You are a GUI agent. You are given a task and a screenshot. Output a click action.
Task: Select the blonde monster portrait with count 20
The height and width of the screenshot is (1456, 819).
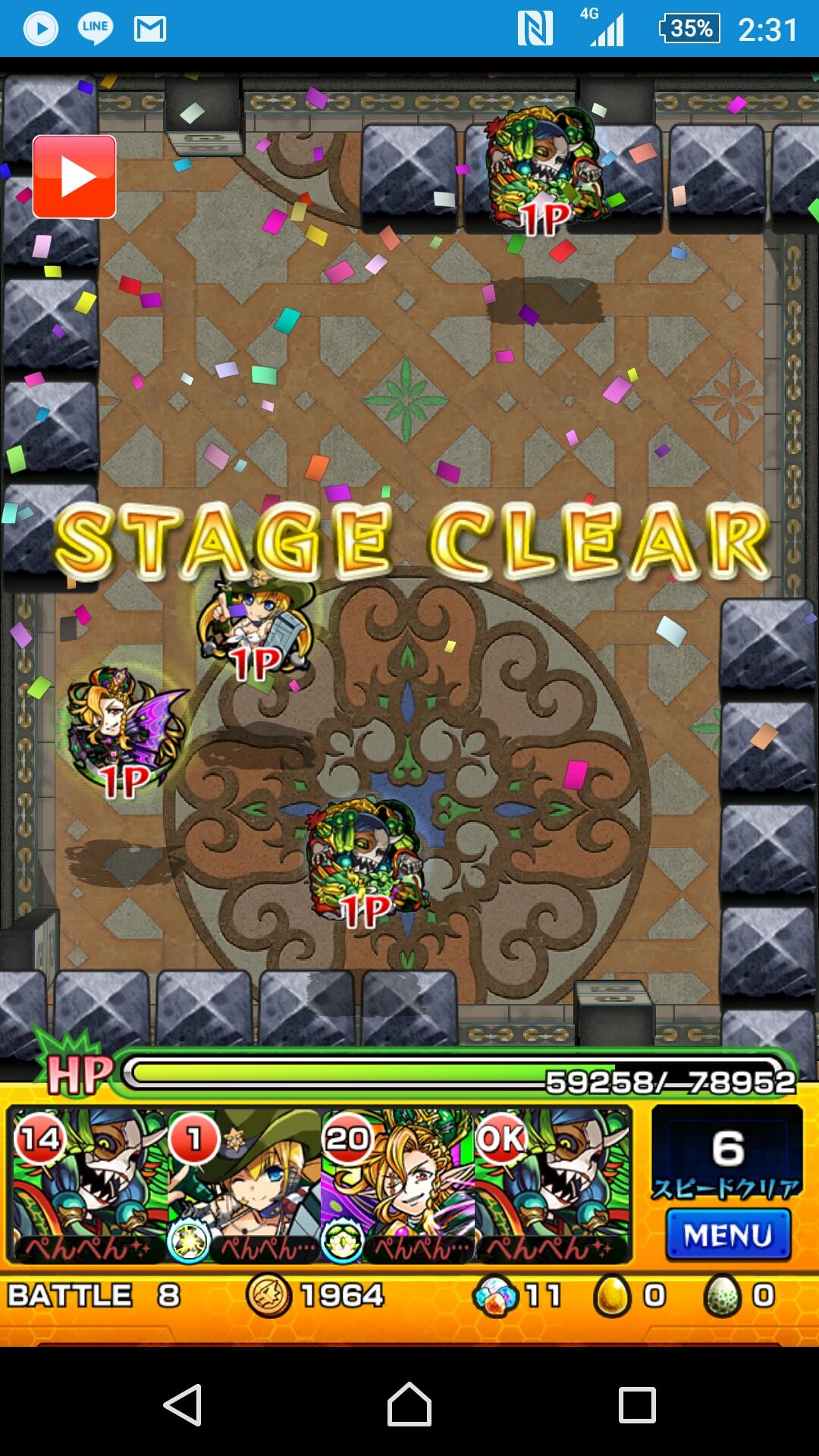(397, 1186)
